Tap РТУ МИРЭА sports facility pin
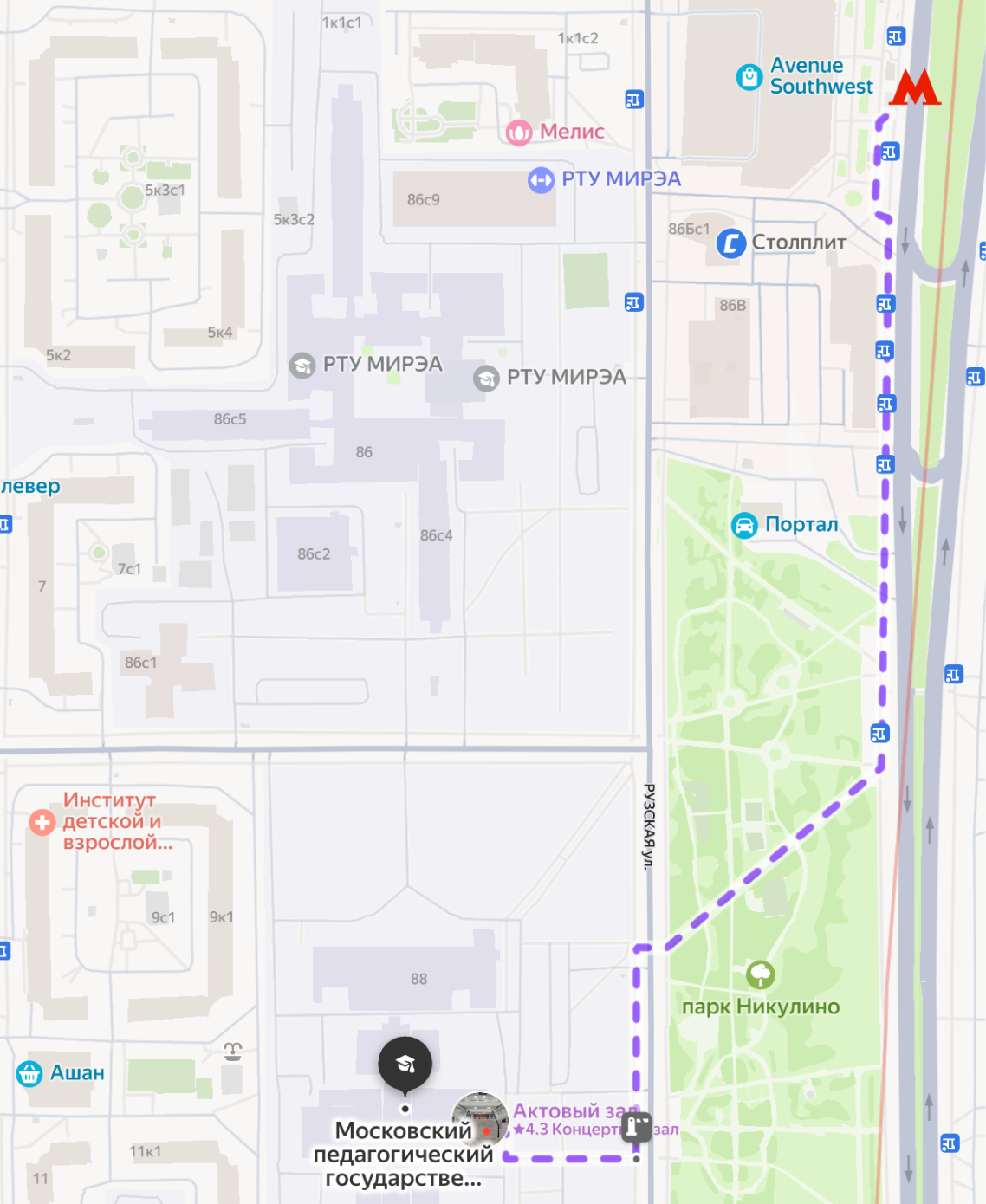Viewport: 986px width, 1204px height. [541, 180]
